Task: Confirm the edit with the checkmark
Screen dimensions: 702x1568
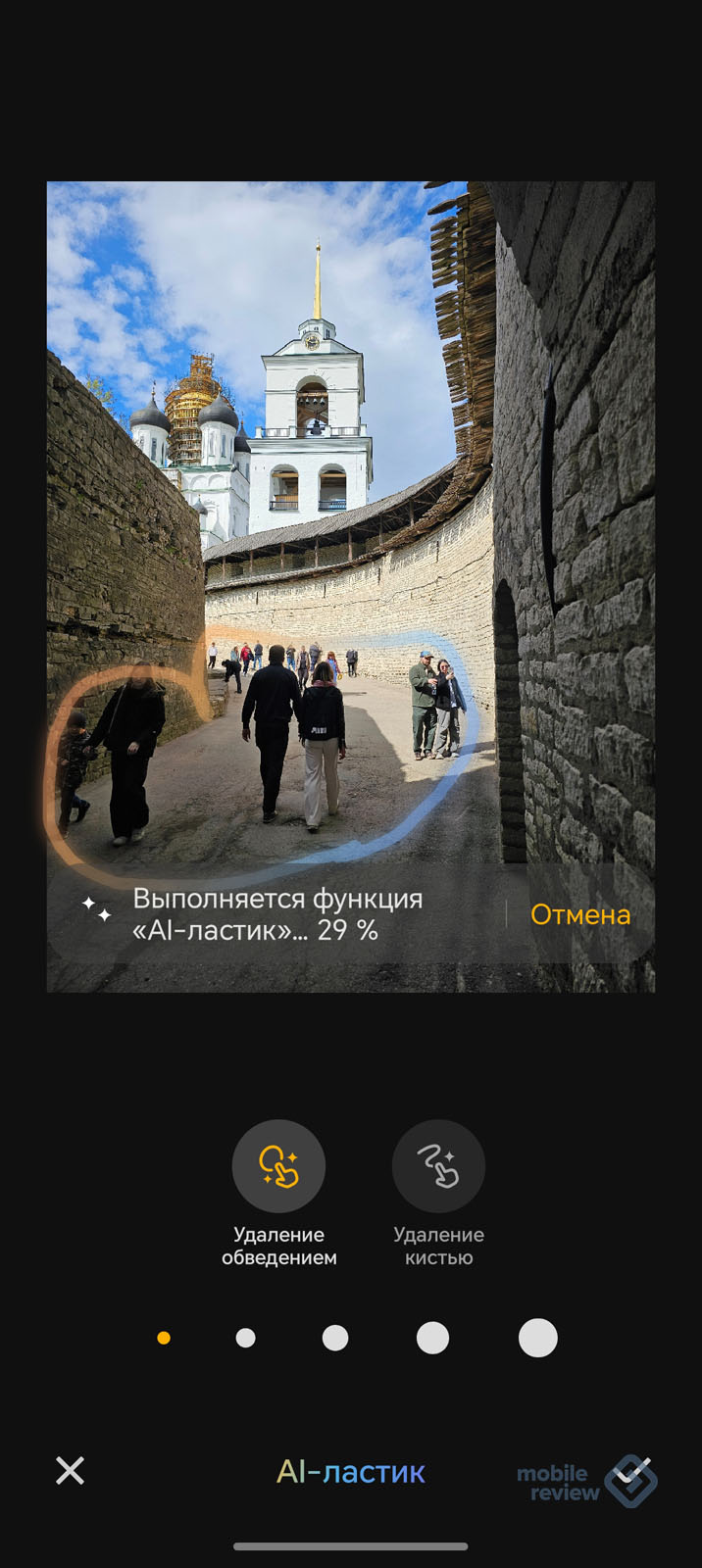Action: tap(633, 1470)
